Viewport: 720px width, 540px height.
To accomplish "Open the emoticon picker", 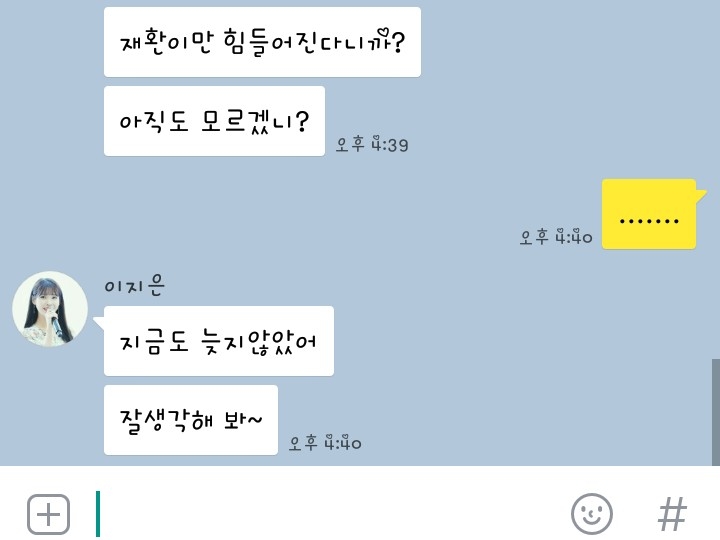I will pos(591,514).
